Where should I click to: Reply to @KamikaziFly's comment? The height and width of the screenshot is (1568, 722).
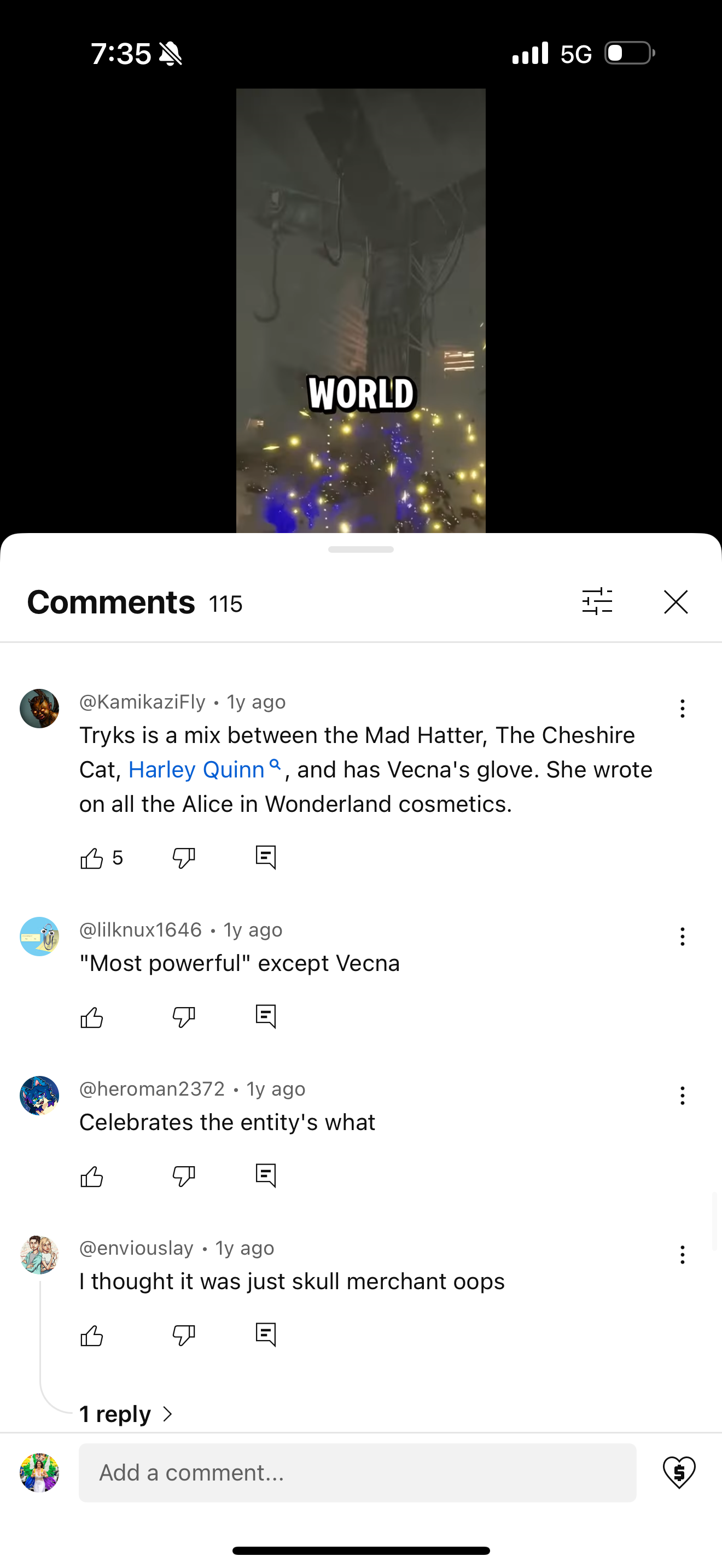point(265,858)
